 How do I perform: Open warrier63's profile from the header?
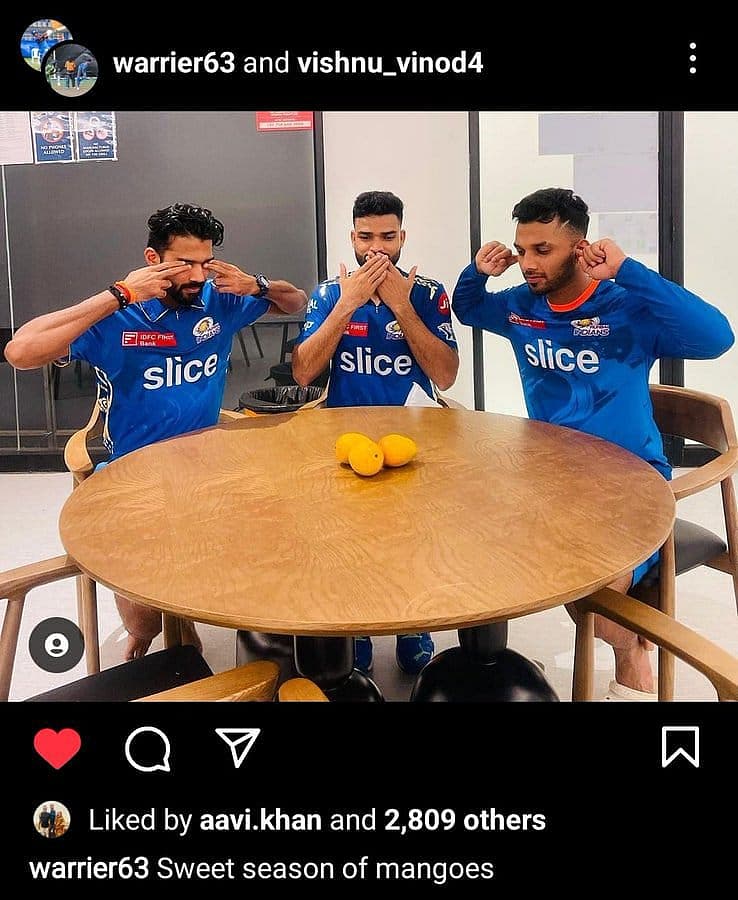[x=174, y=63]
